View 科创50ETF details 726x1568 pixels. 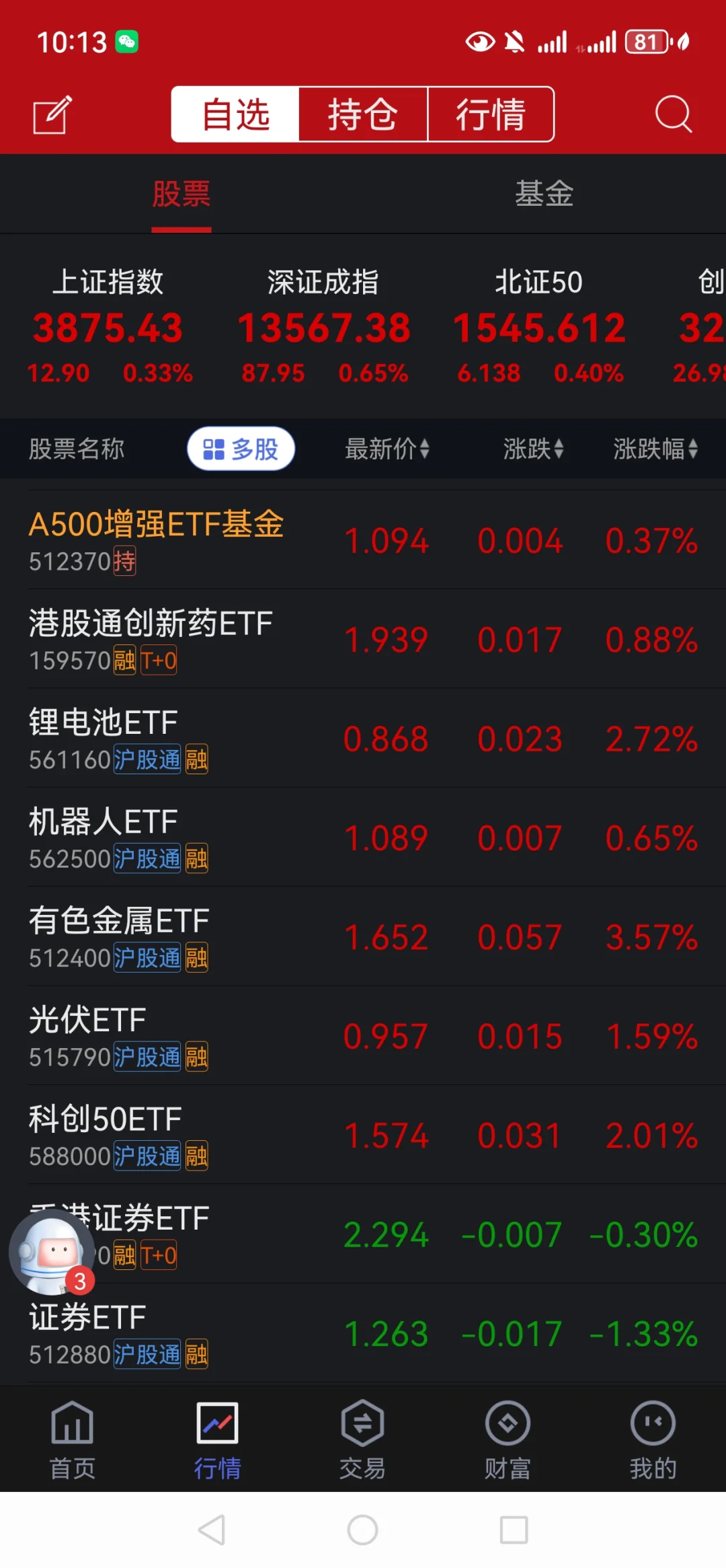[x=363, y=1135]
